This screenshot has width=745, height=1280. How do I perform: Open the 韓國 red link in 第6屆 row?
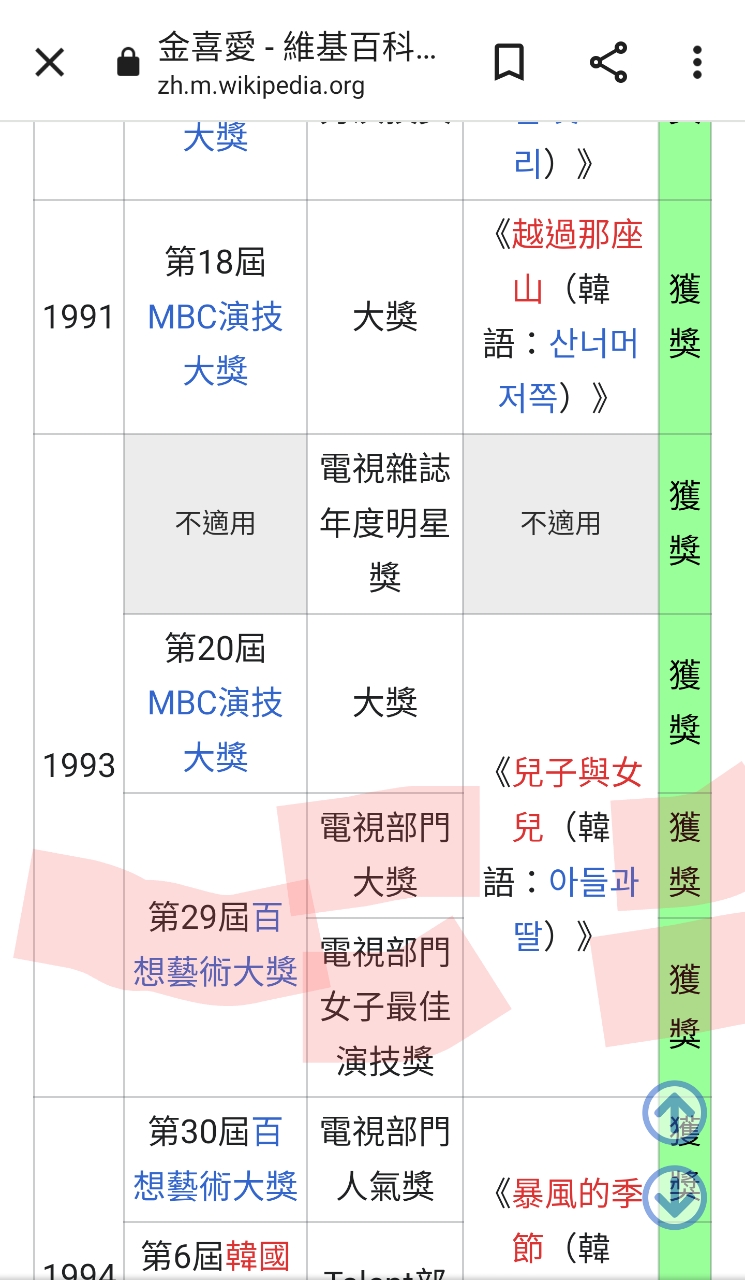click(257, 1256)
